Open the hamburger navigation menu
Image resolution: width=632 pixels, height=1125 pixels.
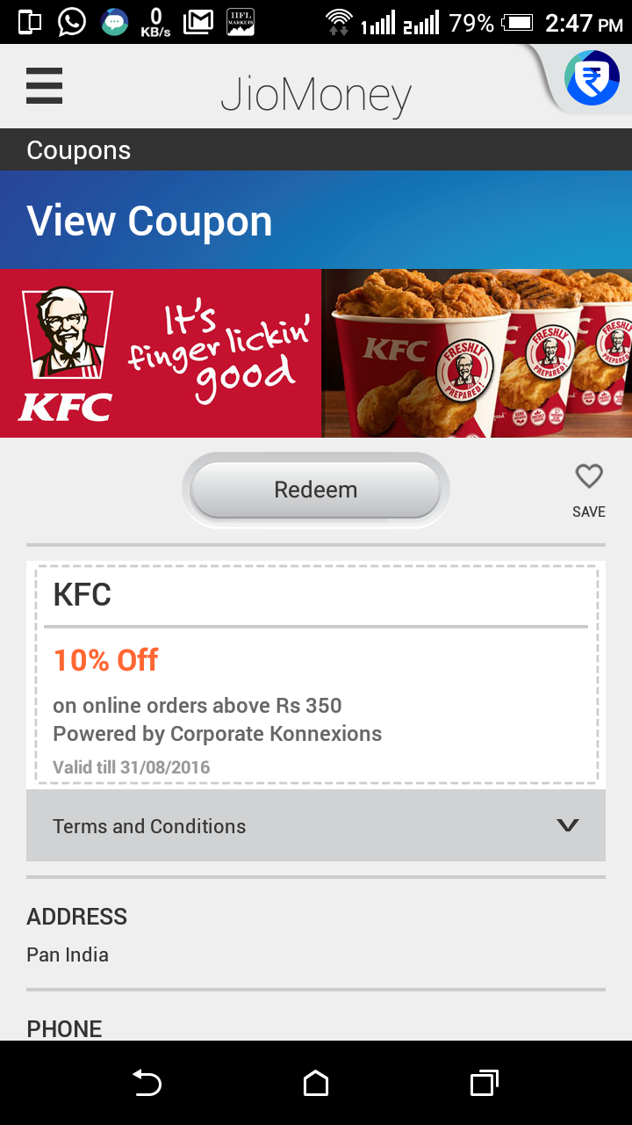tap(44, 86)
